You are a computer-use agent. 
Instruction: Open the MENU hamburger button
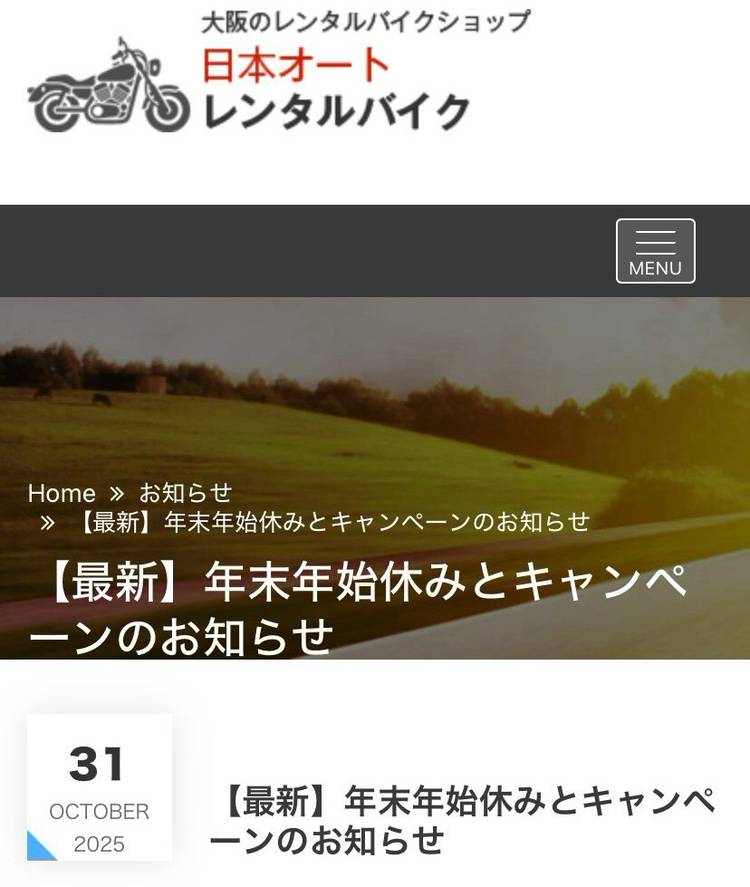655,251
